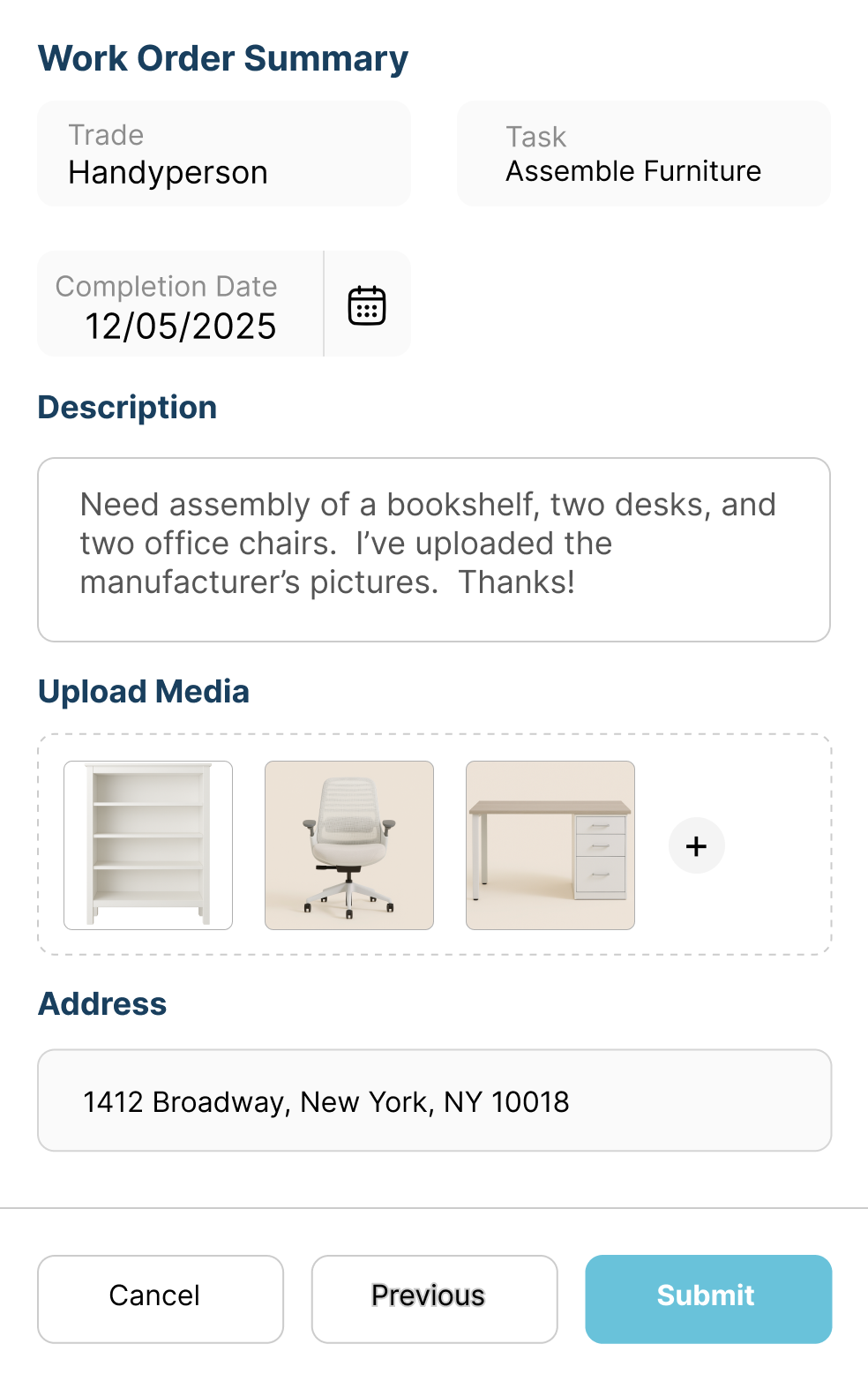Image resolution: width=868 pixels, height=1389 pixels.
Task: Edit the completion date 12/05/2025
Action: coord(181,326)
